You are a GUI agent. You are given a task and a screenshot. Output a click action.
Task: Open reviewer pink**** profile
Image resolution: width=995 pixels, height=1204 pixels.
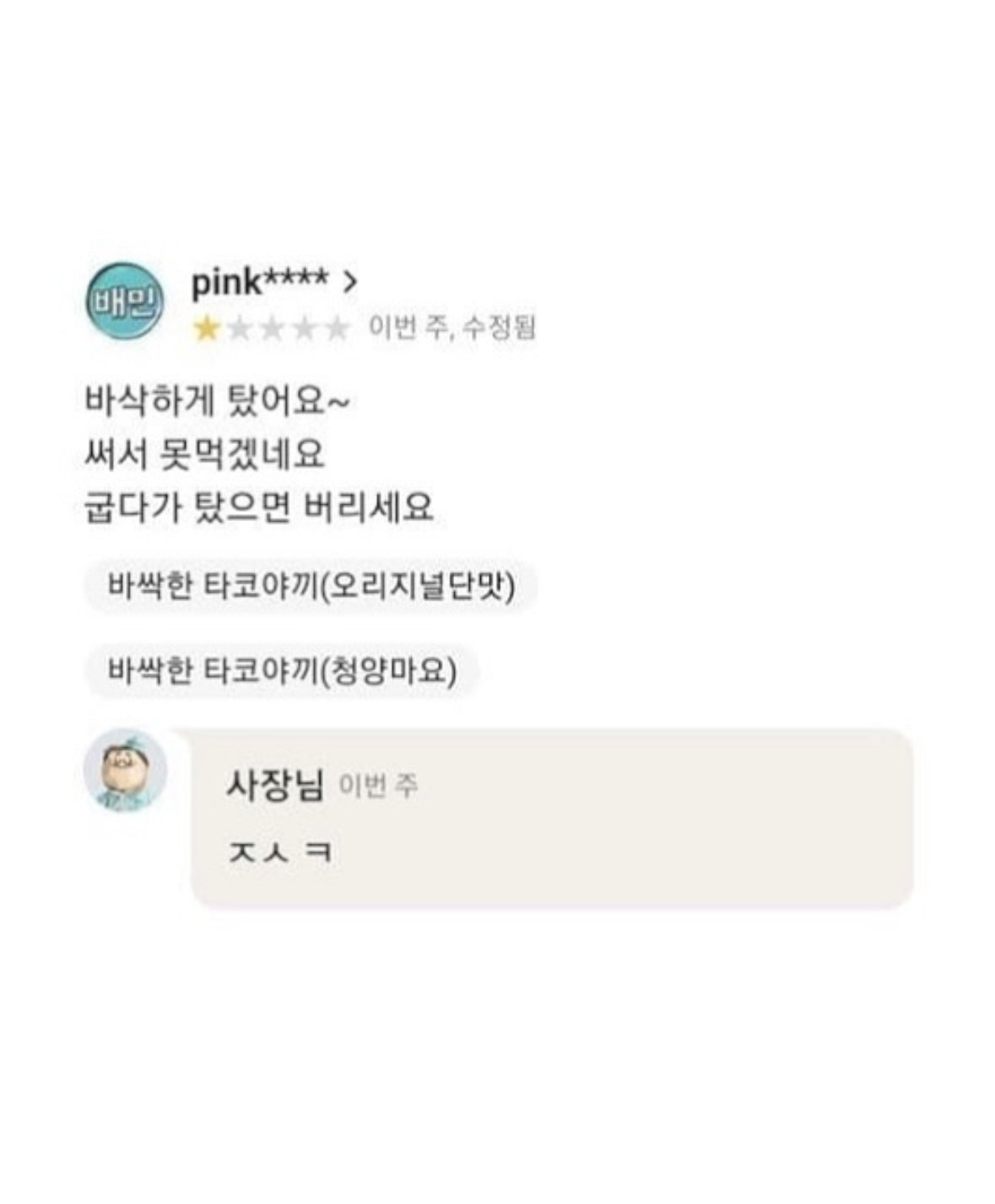point(273,282)
